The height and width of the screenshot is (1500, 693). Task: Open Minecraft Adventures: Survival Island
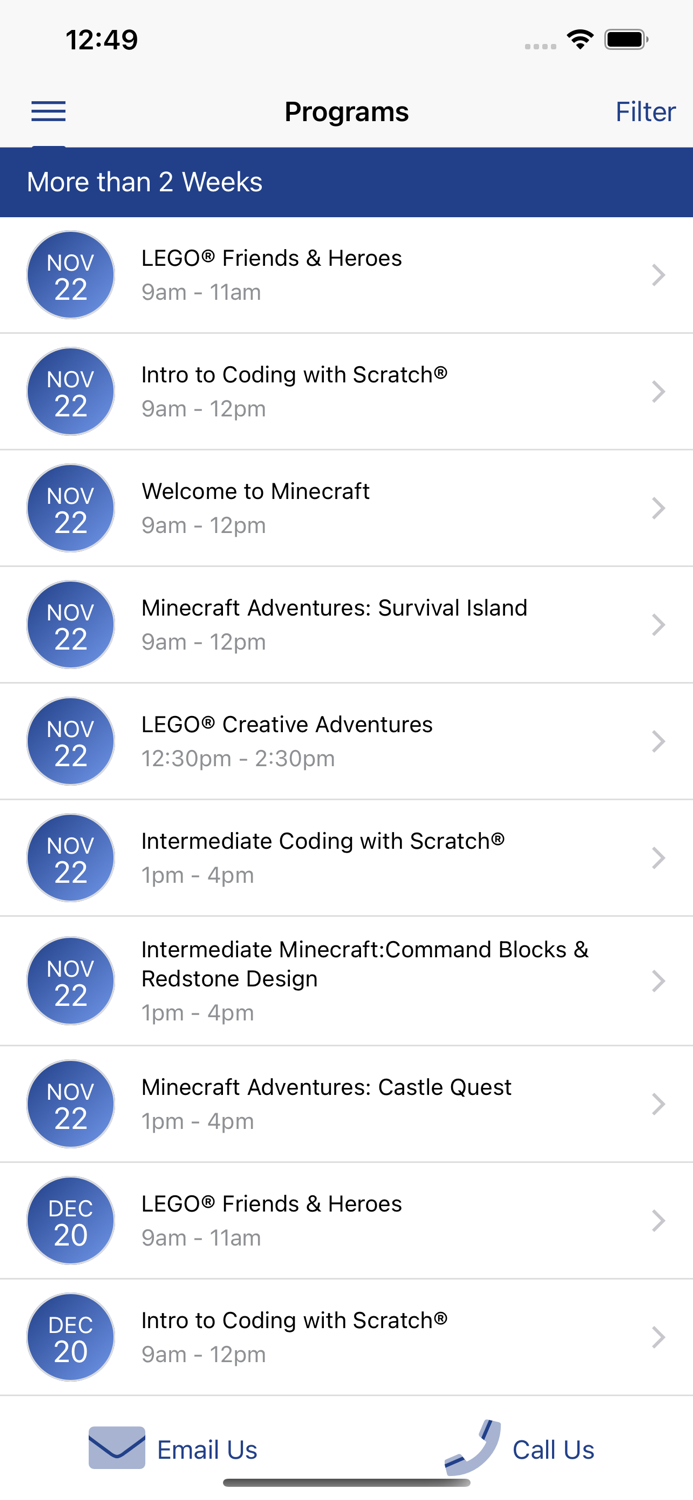pyautogui.click(x=346, y=625)
